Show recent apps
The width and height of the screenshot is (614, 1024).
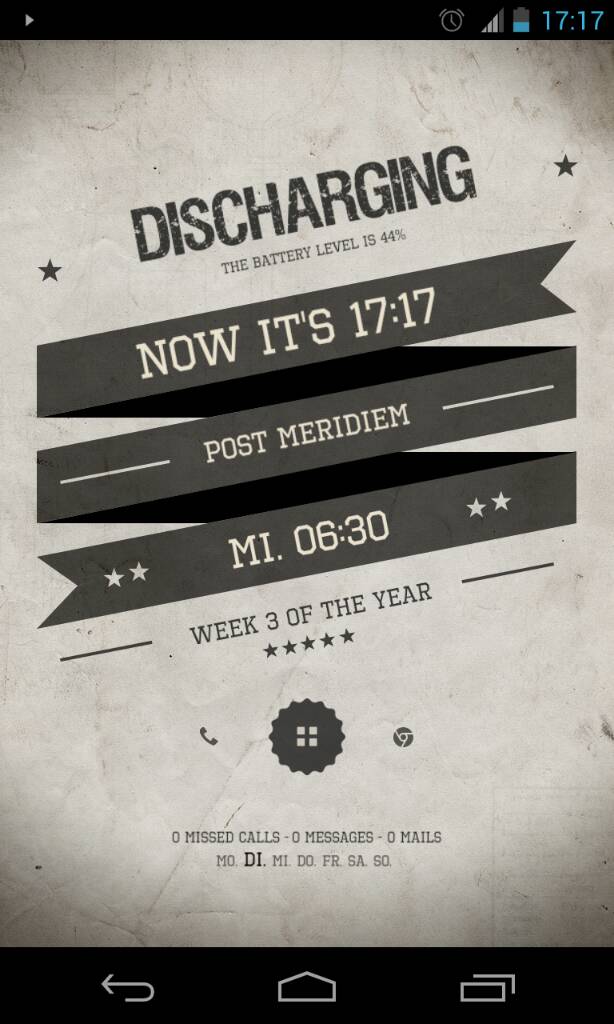pos(487,988)
